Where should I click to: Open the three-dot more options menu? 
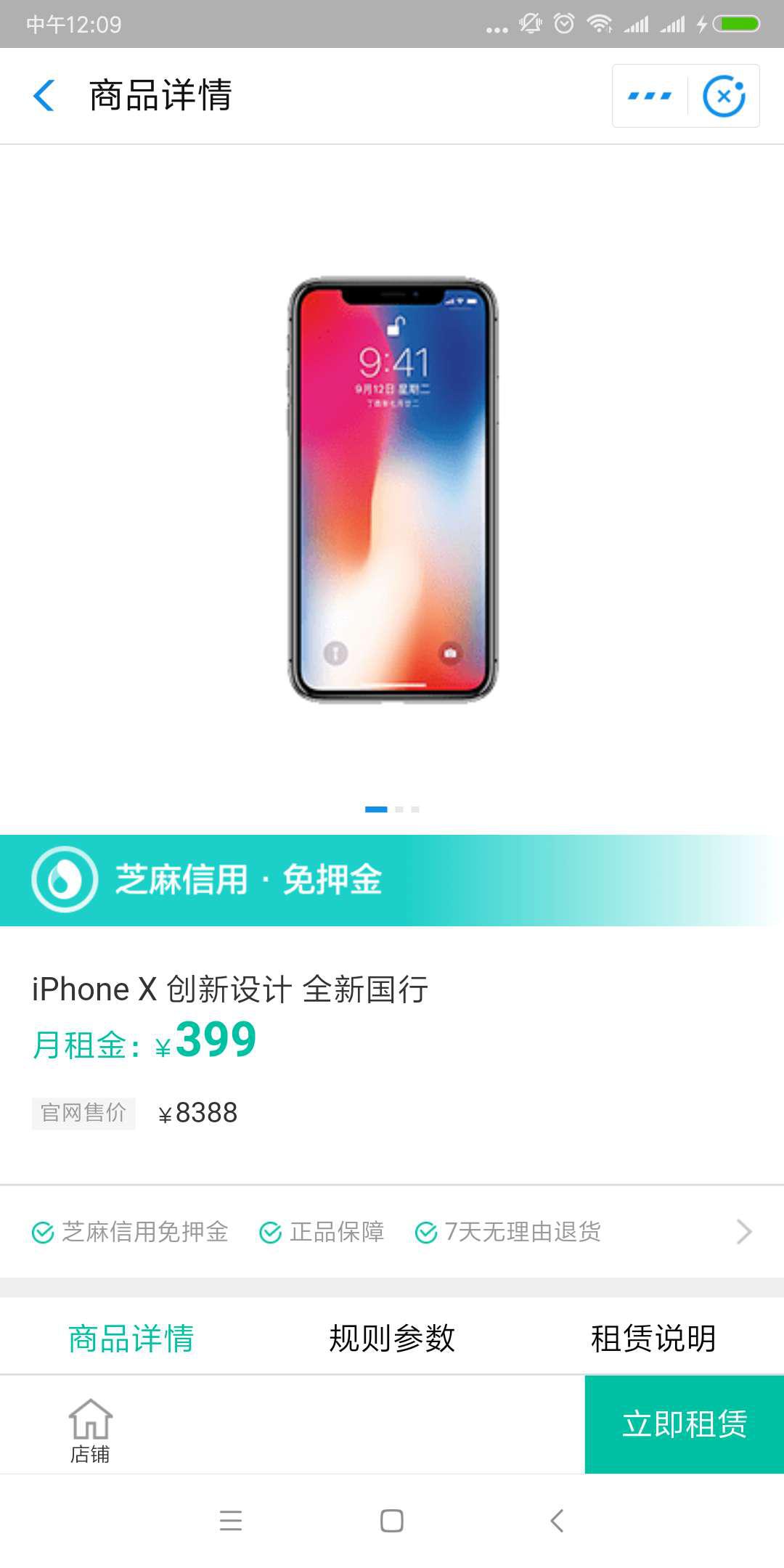[x=650, y=96]
